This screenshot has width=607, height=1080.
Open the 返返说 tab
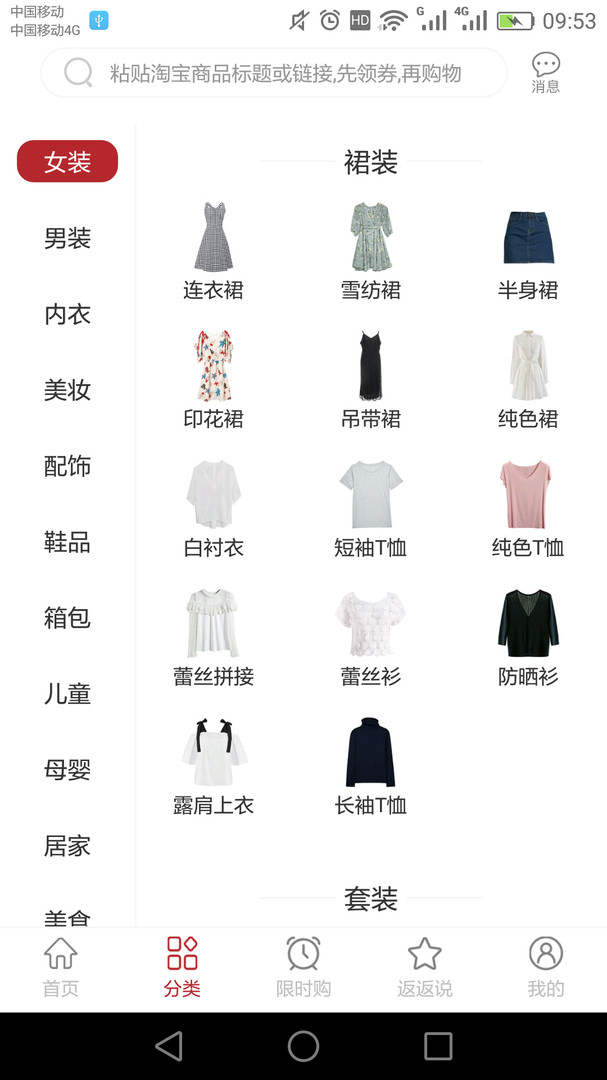pos(424,967)
